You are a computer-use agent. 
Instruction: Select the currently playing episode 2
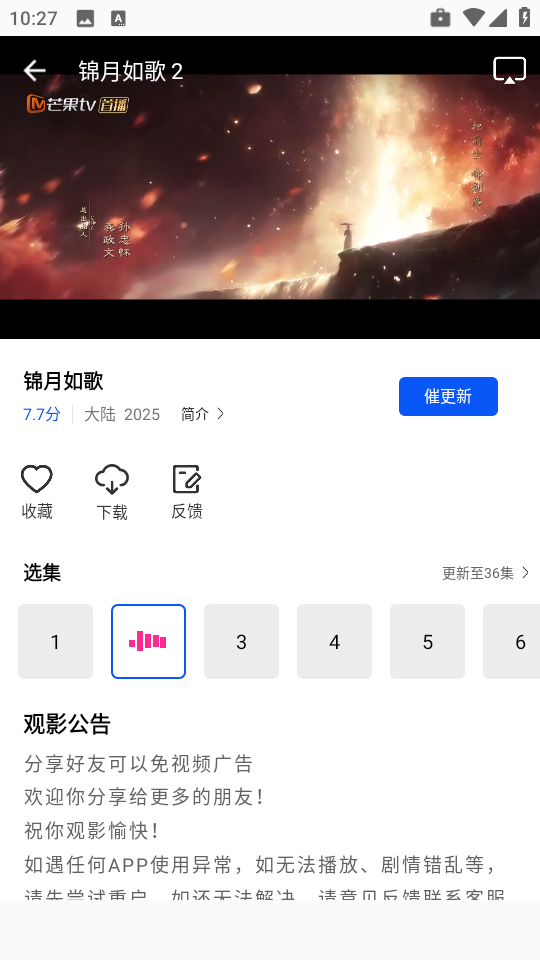click(x=148, y=642)
